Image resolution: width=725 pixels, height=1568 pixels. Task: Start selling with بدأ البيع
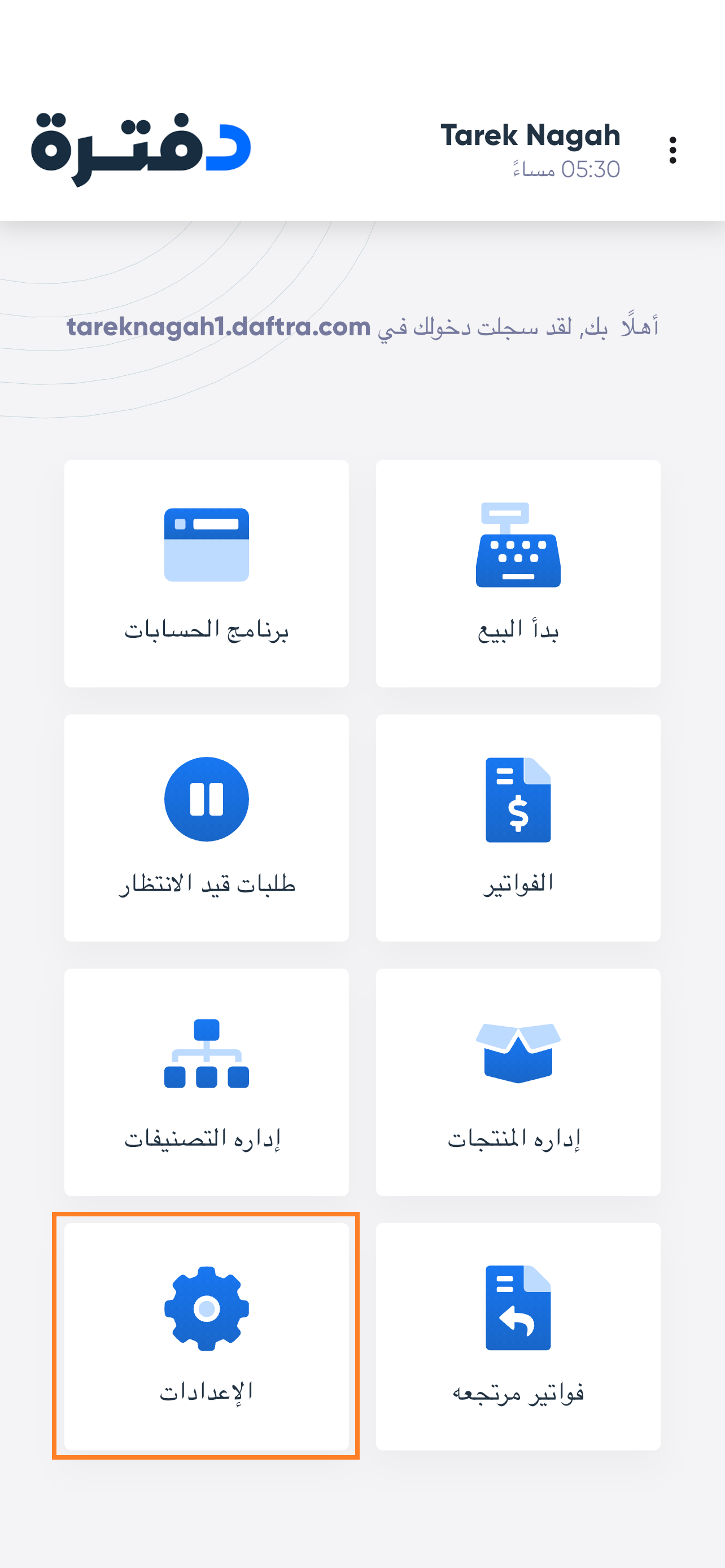[x=518, y=573]
